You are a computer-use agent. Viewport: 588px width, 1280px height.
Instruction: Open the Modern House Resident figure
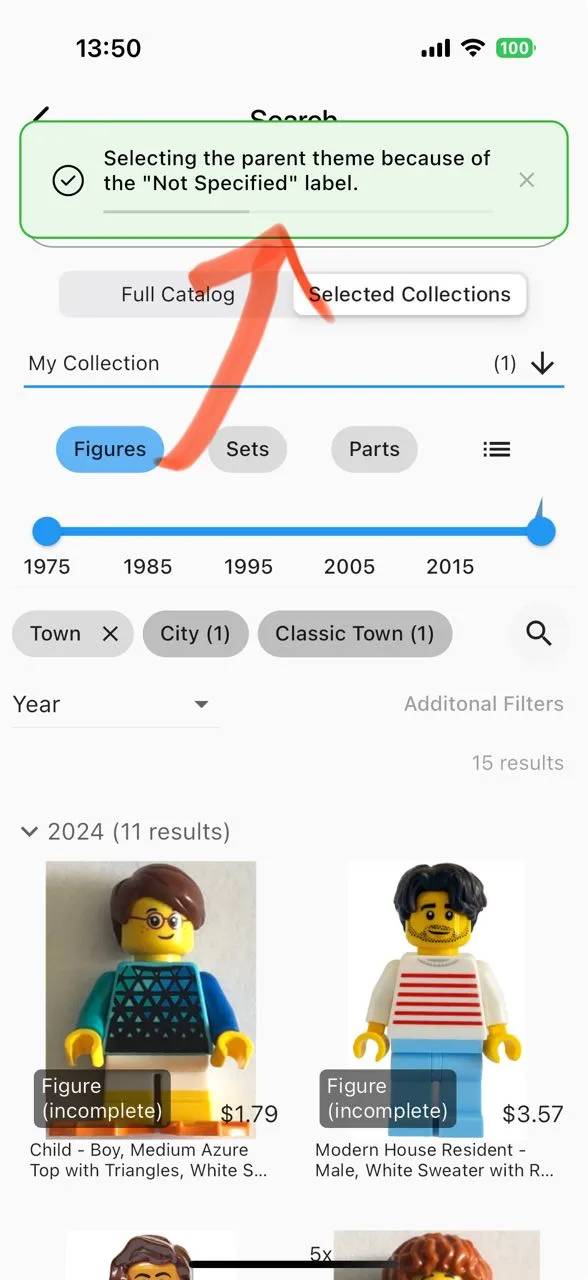pyautogui.click(x=436, y=1020)
